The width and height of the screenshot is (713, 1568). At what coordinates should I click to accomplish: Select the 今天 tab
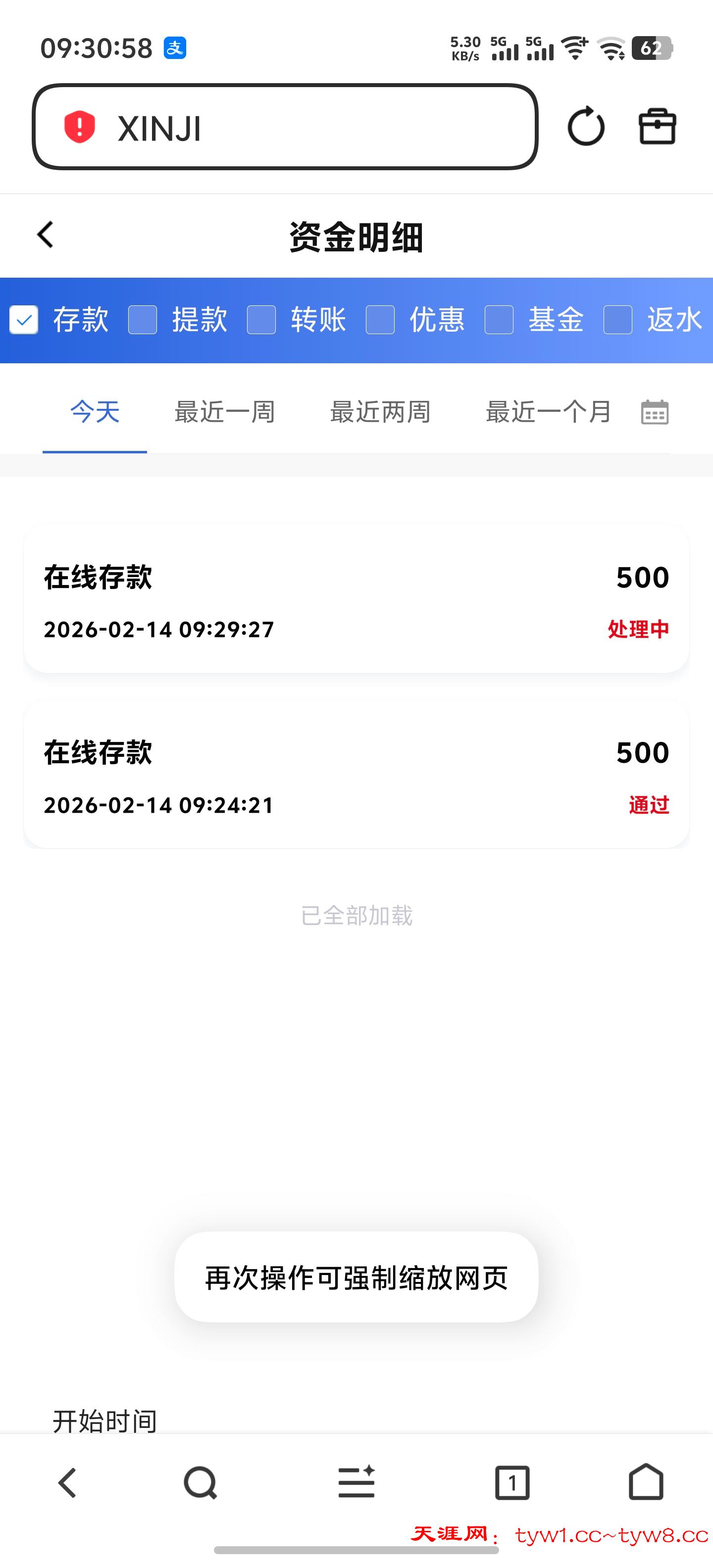95,412
